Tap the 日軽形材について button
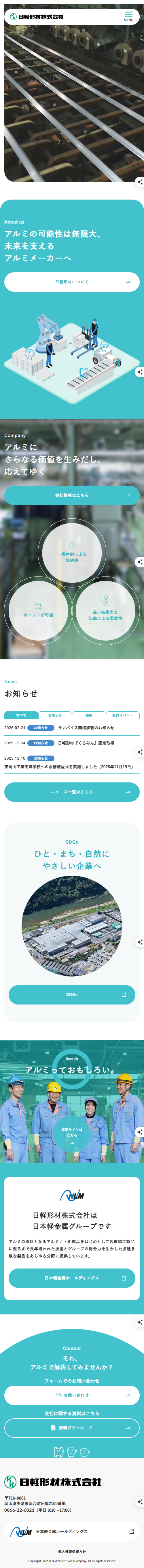This screenshot has height=1568, width=144. tap(72, 282)
